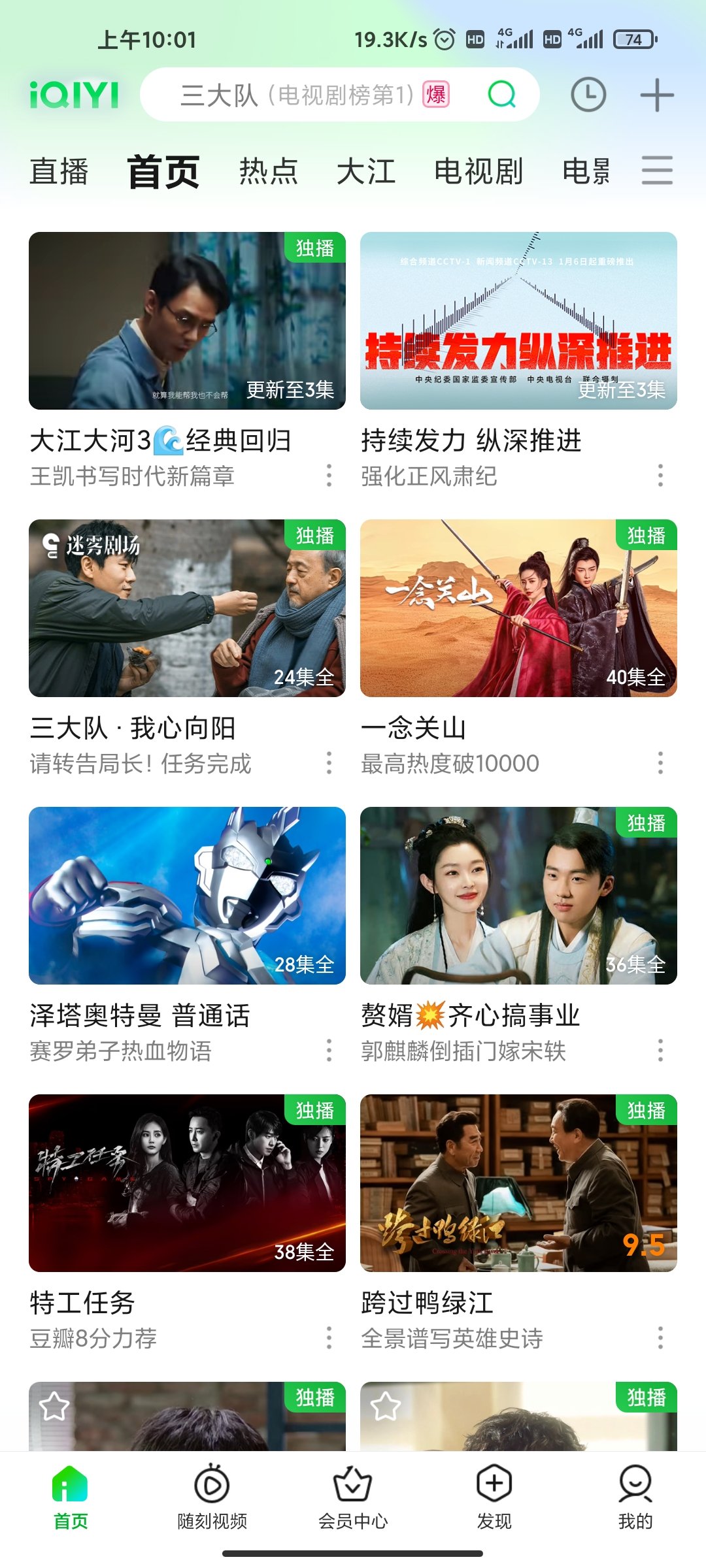
Task: Open watch history clock icon
Action: 588,95
